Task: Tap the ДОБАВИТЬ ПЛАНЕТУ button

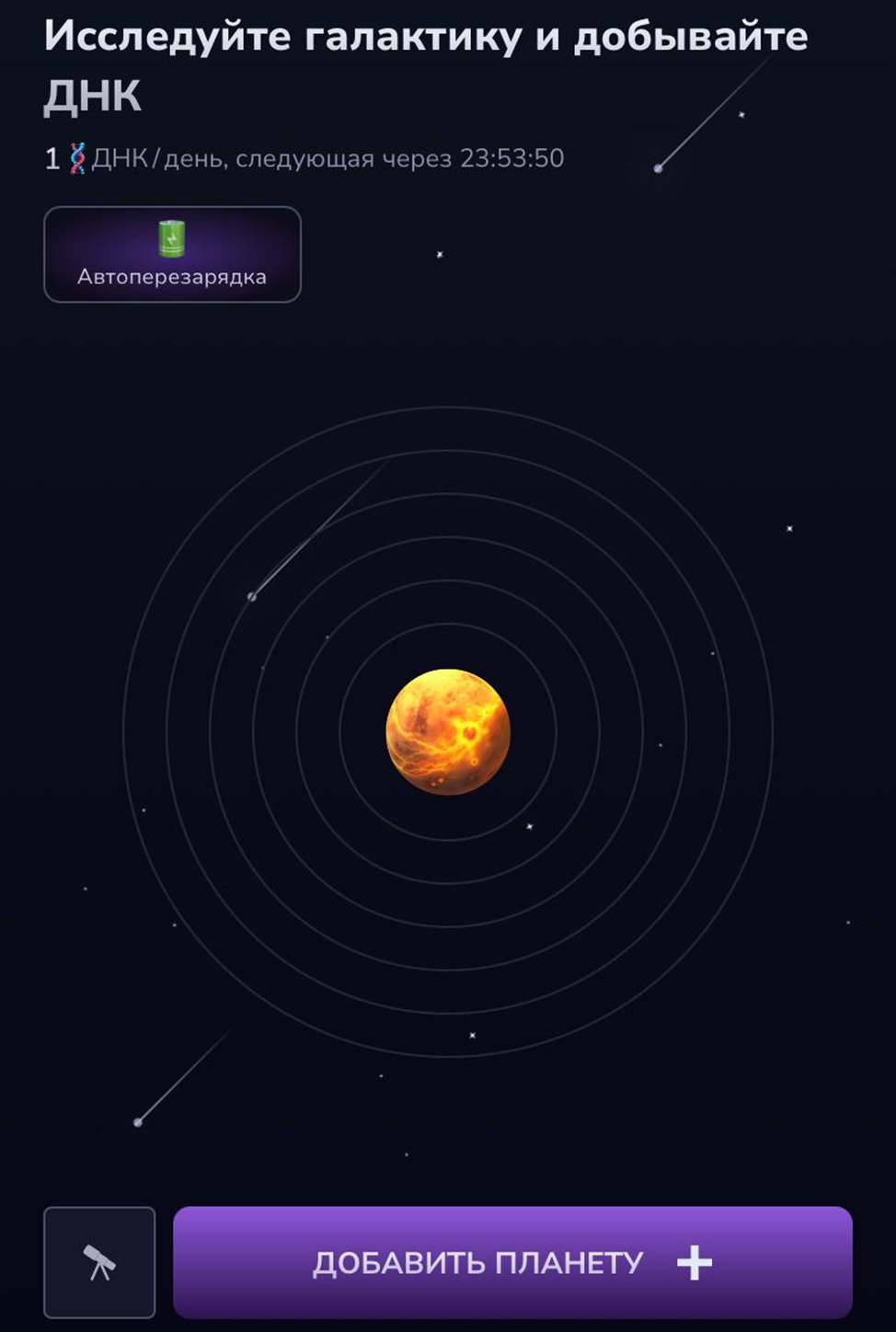Action: pos(512,1262)
